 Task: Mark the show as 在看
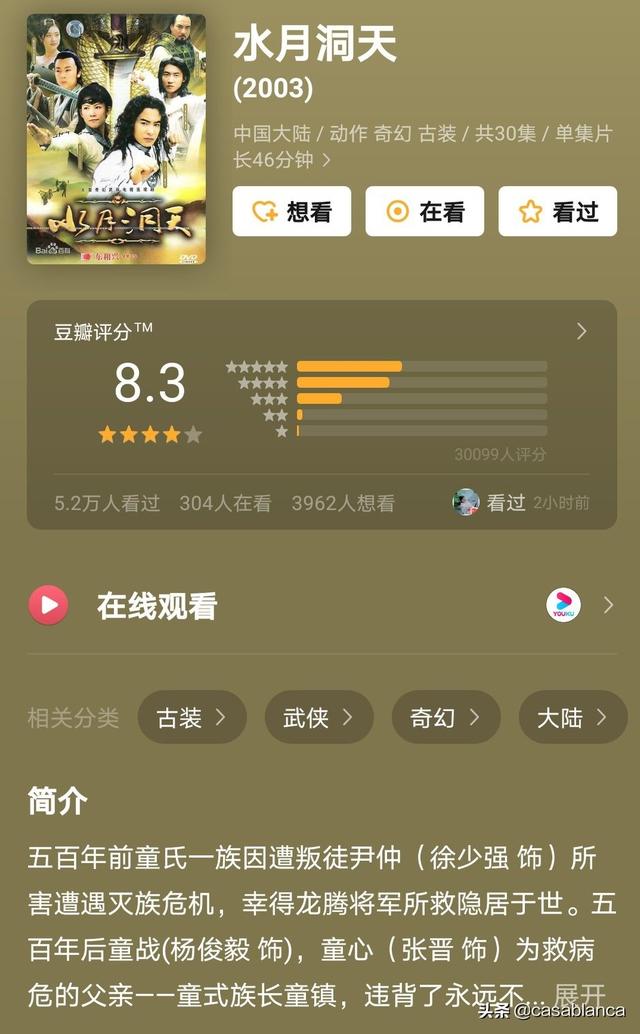coord(424,211)
